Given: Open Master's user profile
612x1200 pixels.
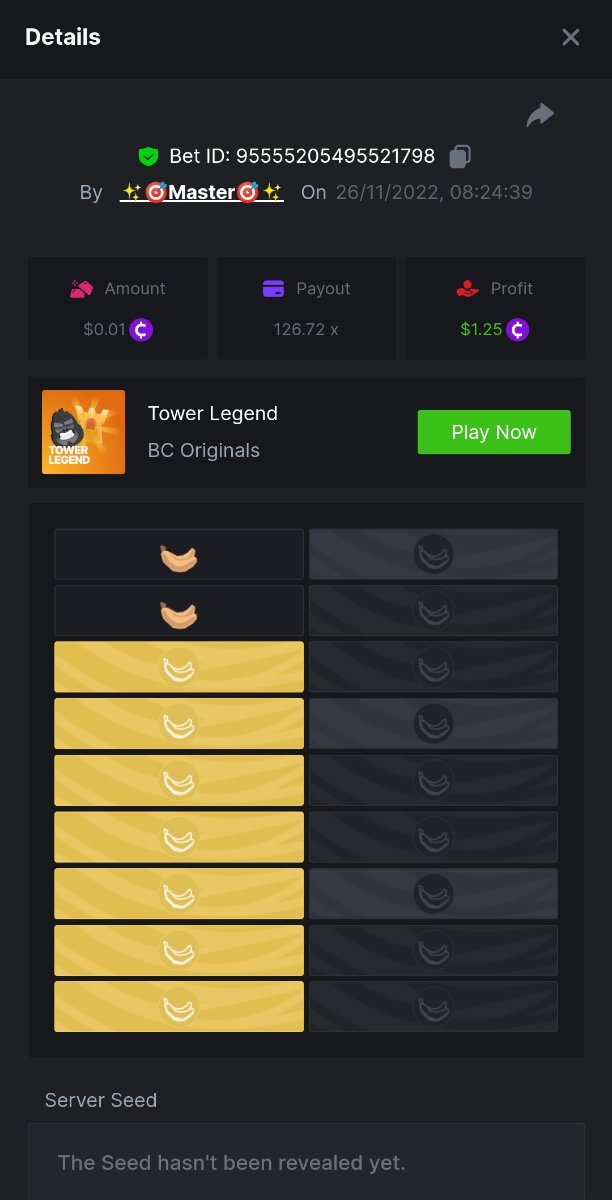Looking at the screenshot, I should point(202,192).
